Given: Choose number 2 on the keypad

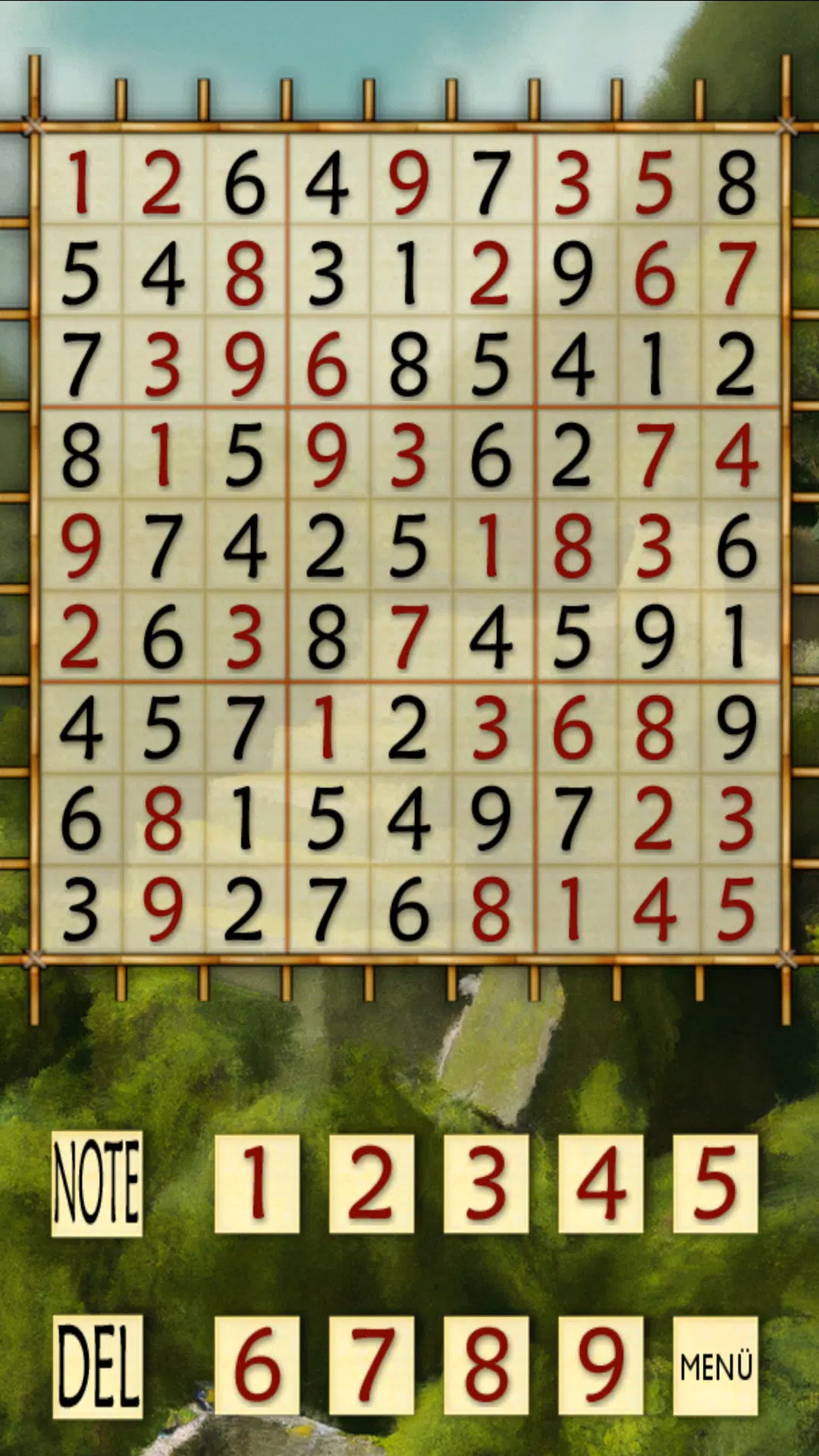Looking at the screenshot, I should coord(372,1183).
